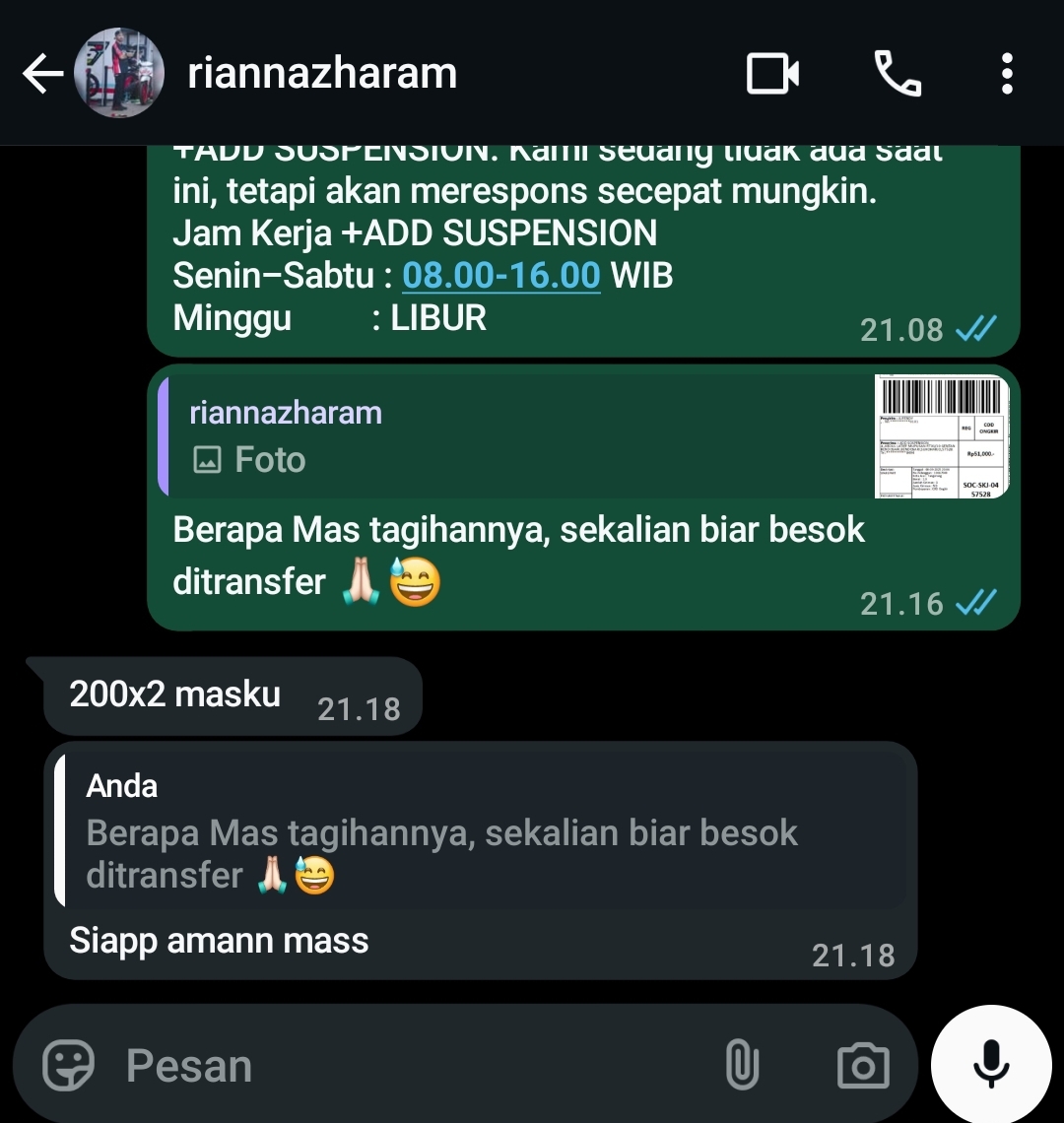Tap the 08.00-16.00 time link

500,275
